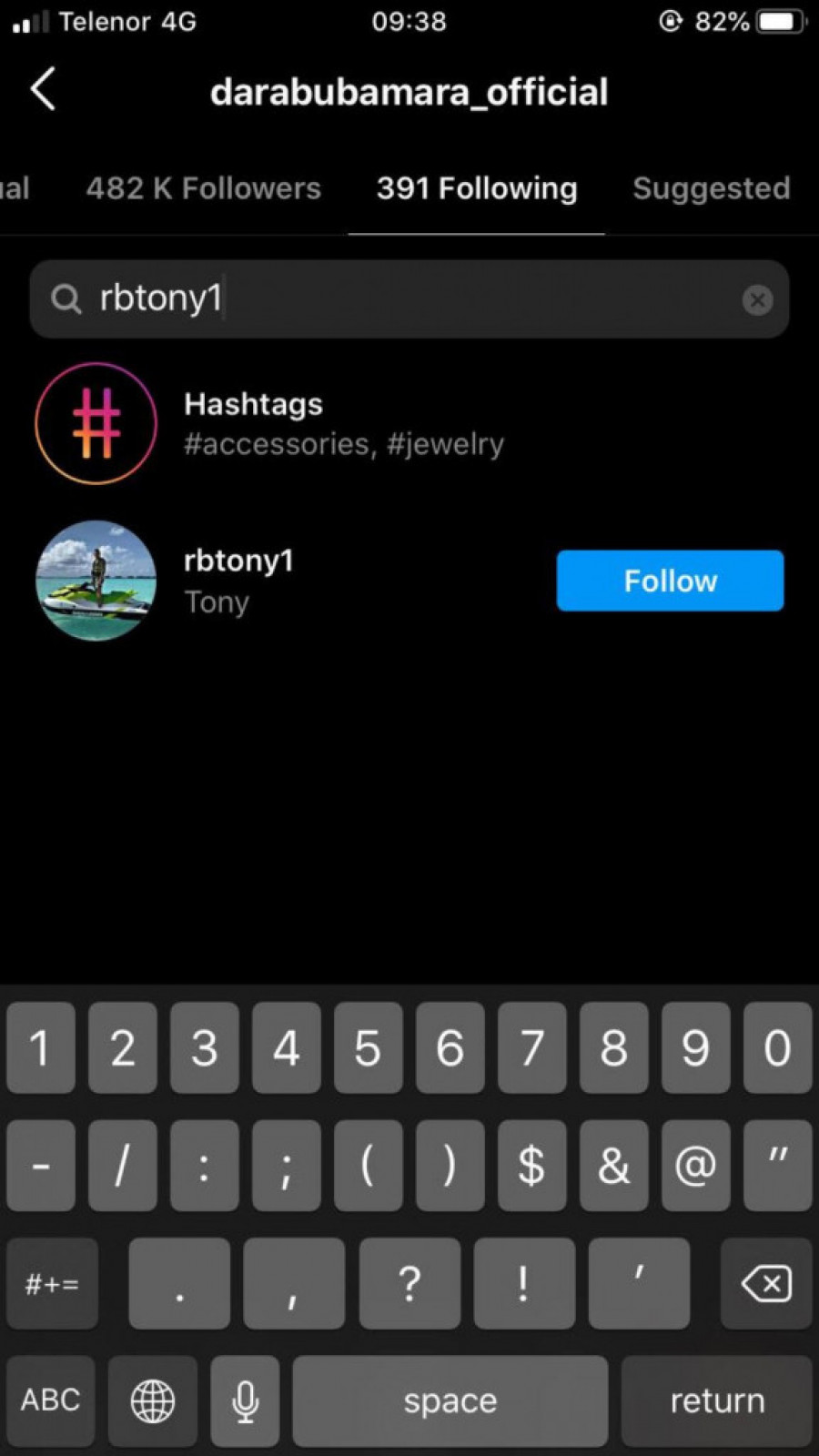Hit the return key
Viewport: 819px width, 1456px height.
pos(716,1400)
